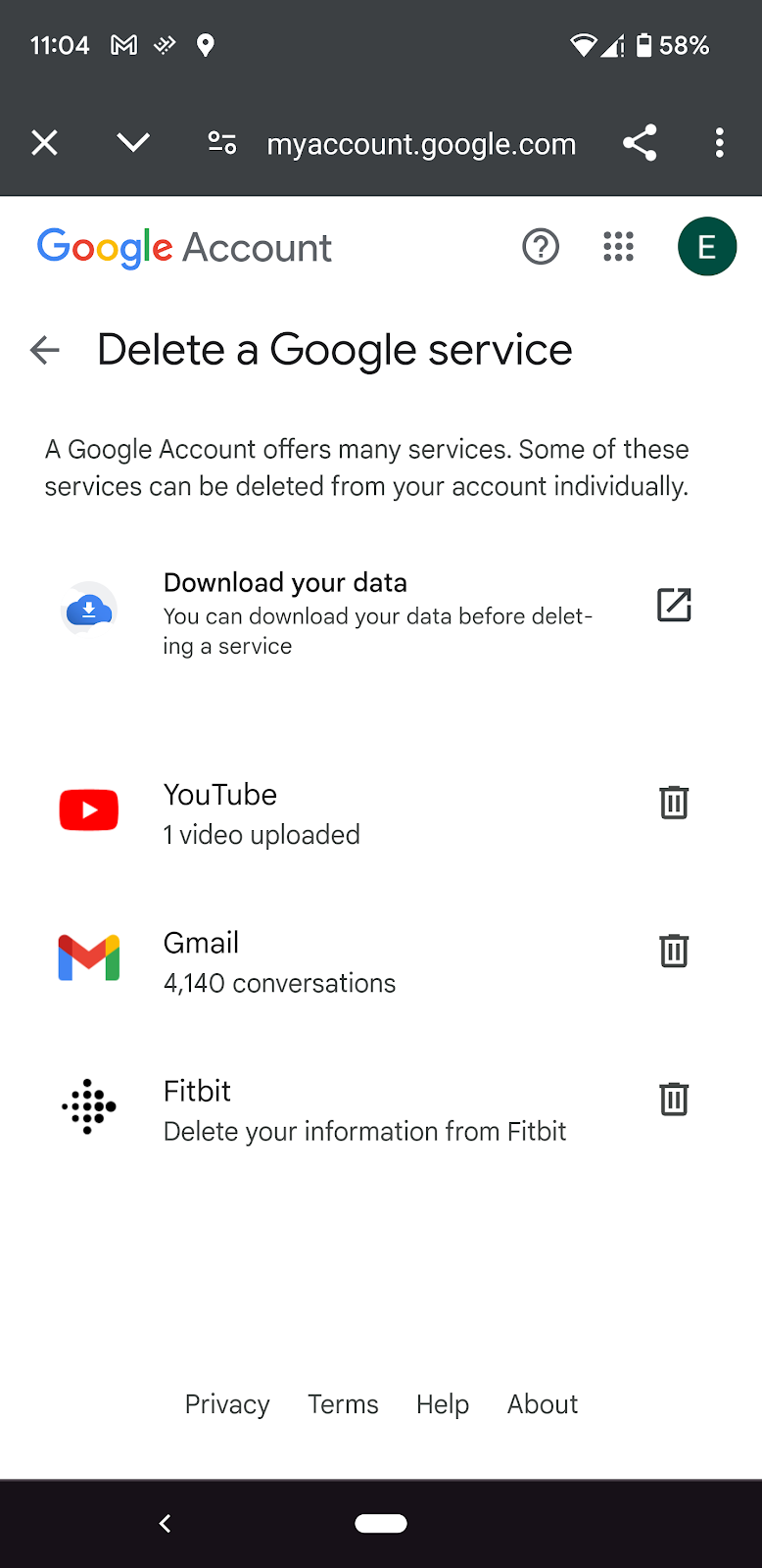
Task: Open the account profile avatar E
Action: 707,247
